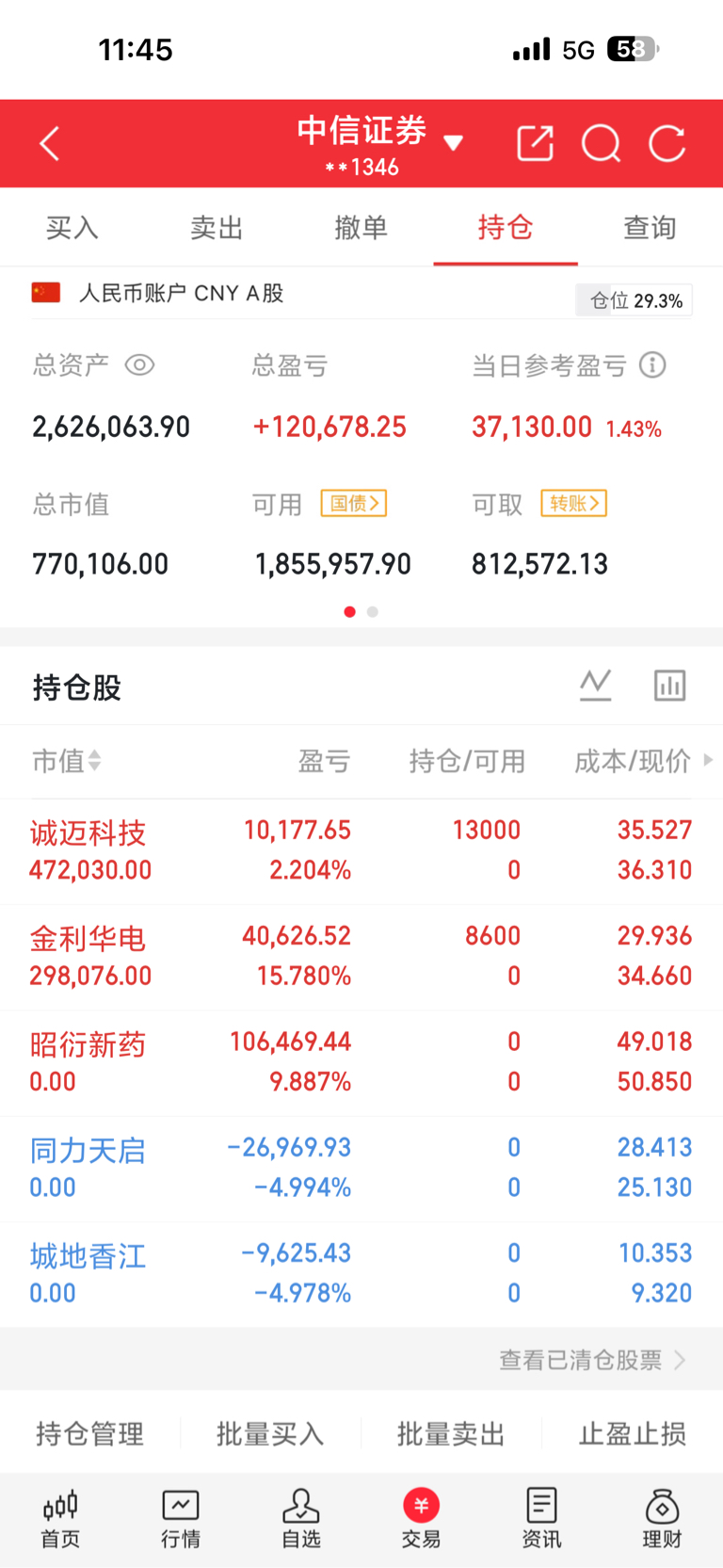Open the 金利华电 holding row
This screenshot has width=723, height=1568.
click(x=361, y=958)
